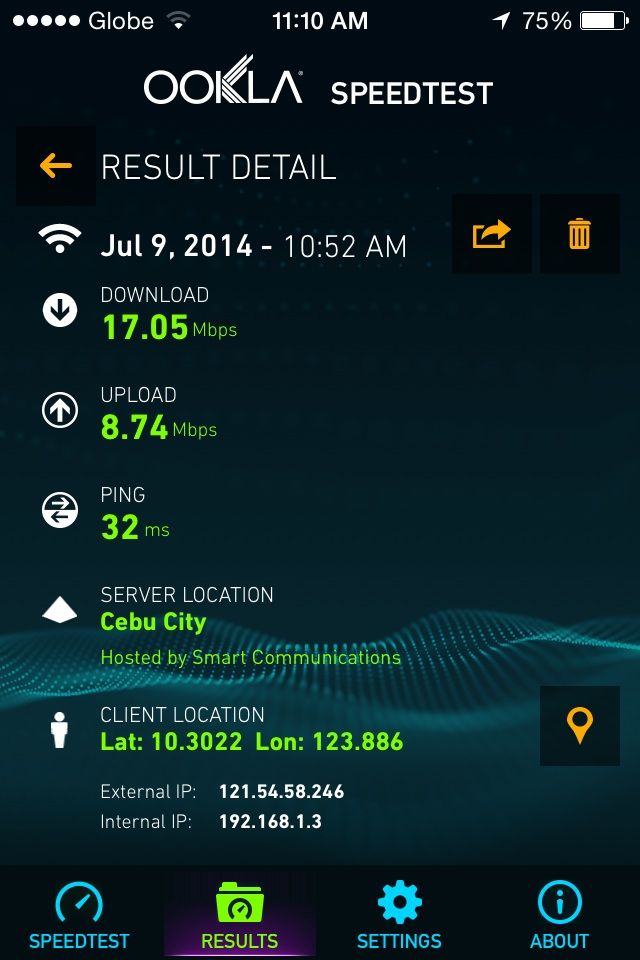Show client location on map
Image resolution: width=640 pixels, height=960 pixels.
[x=580, y=726]
